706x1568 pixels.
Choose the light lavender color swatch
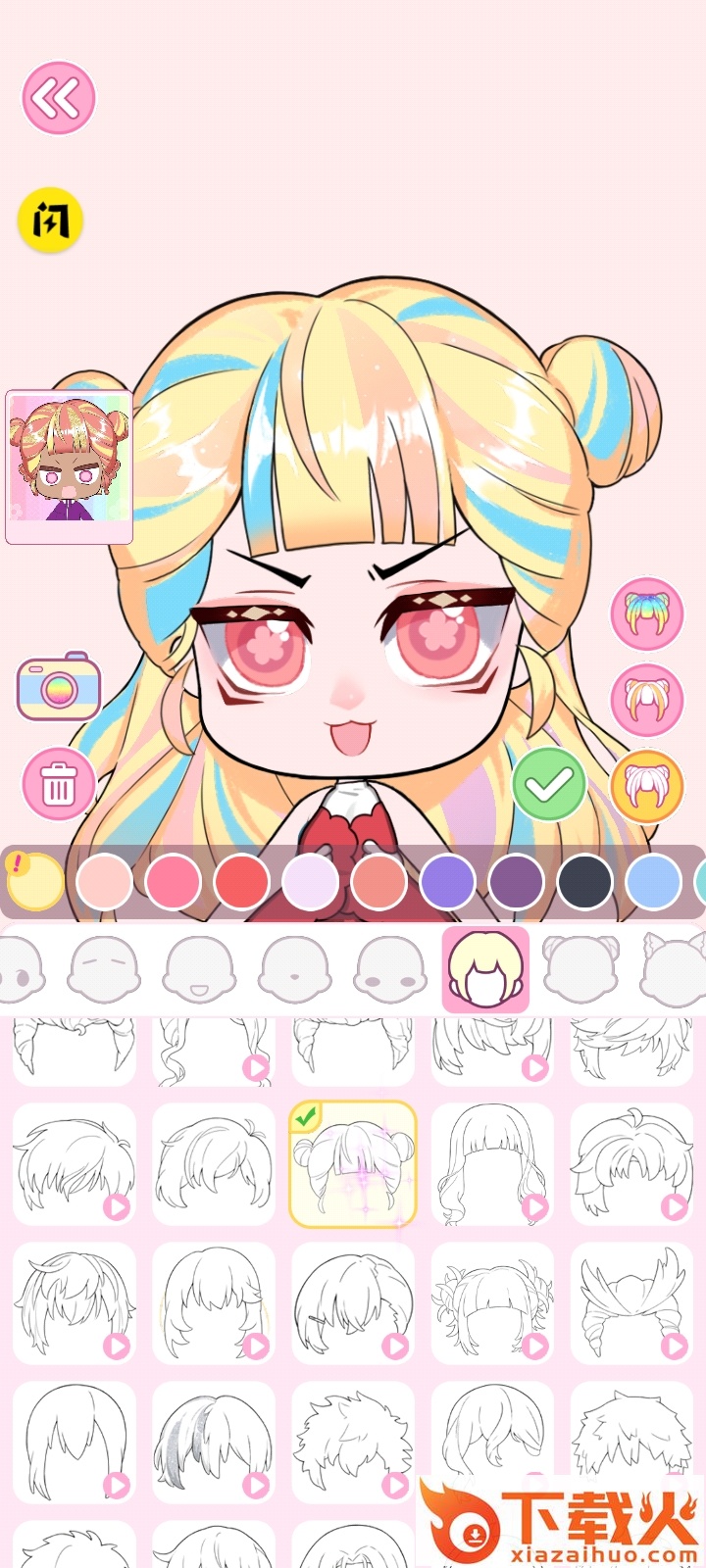point(311,881)
